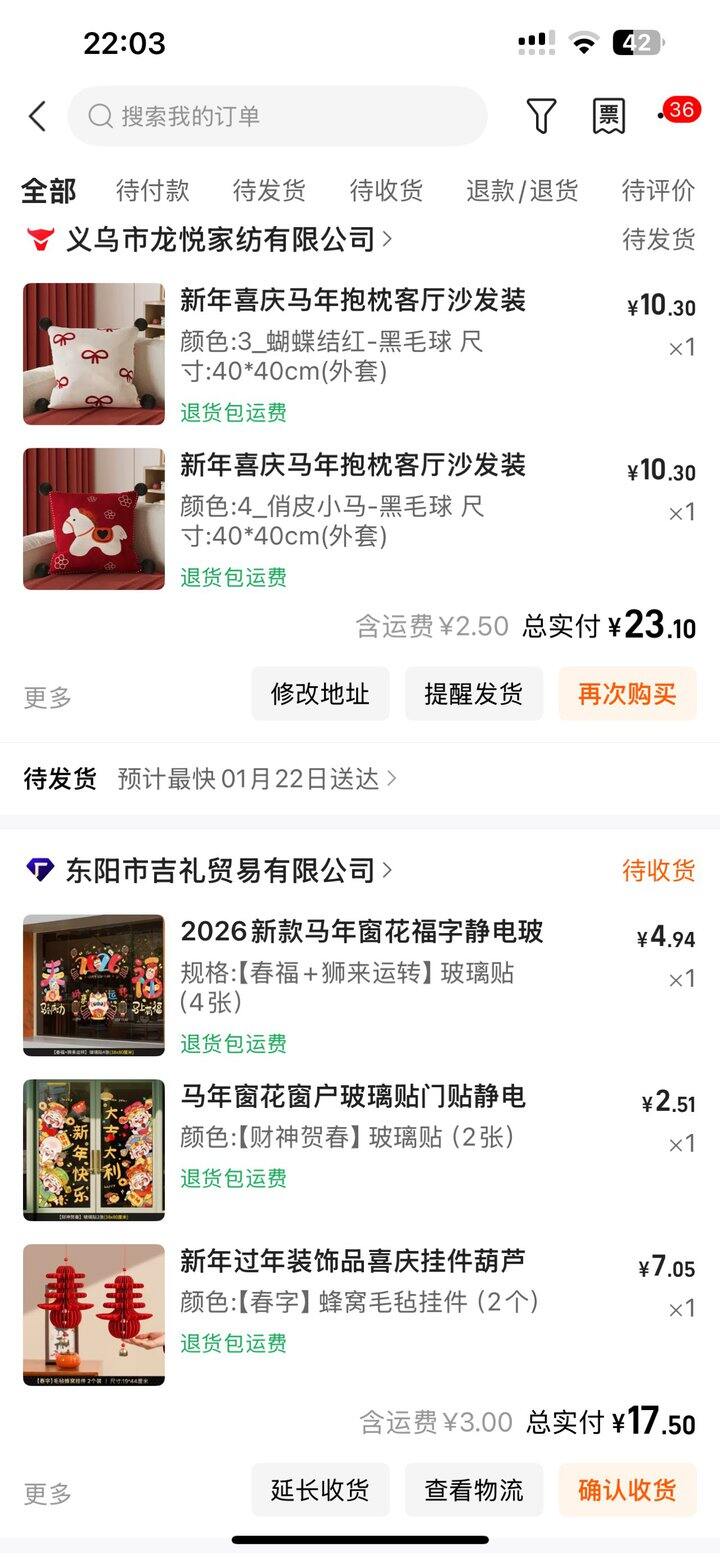Image resolution: width=720 pixels, height=1558 pixels.
Task: Go back using the top-left arrow
Action: click(37, 117)
